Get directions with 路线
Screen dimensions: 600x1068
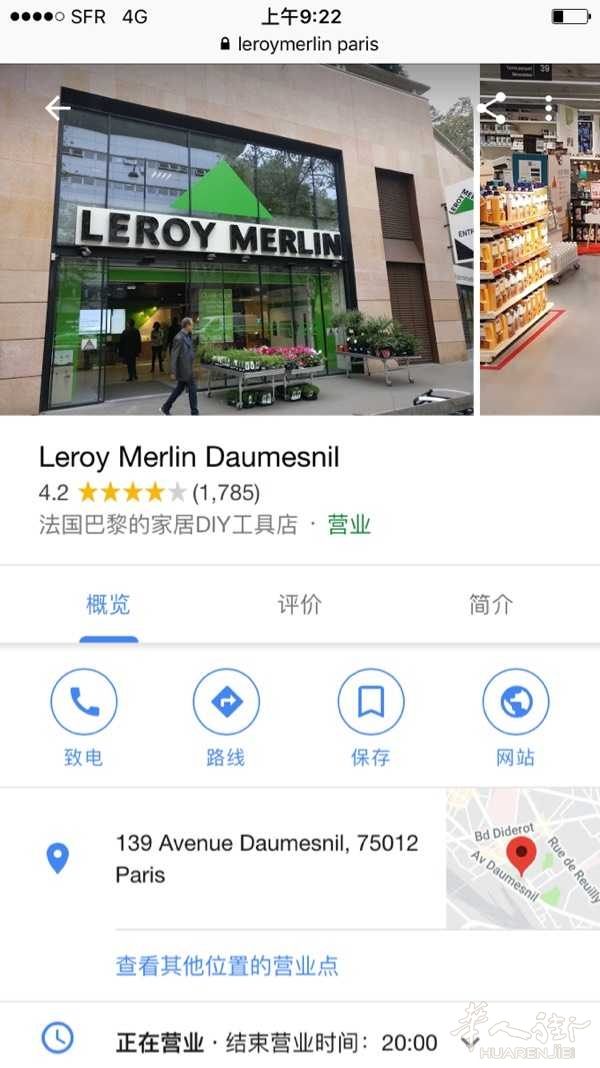tap(226, 717)
